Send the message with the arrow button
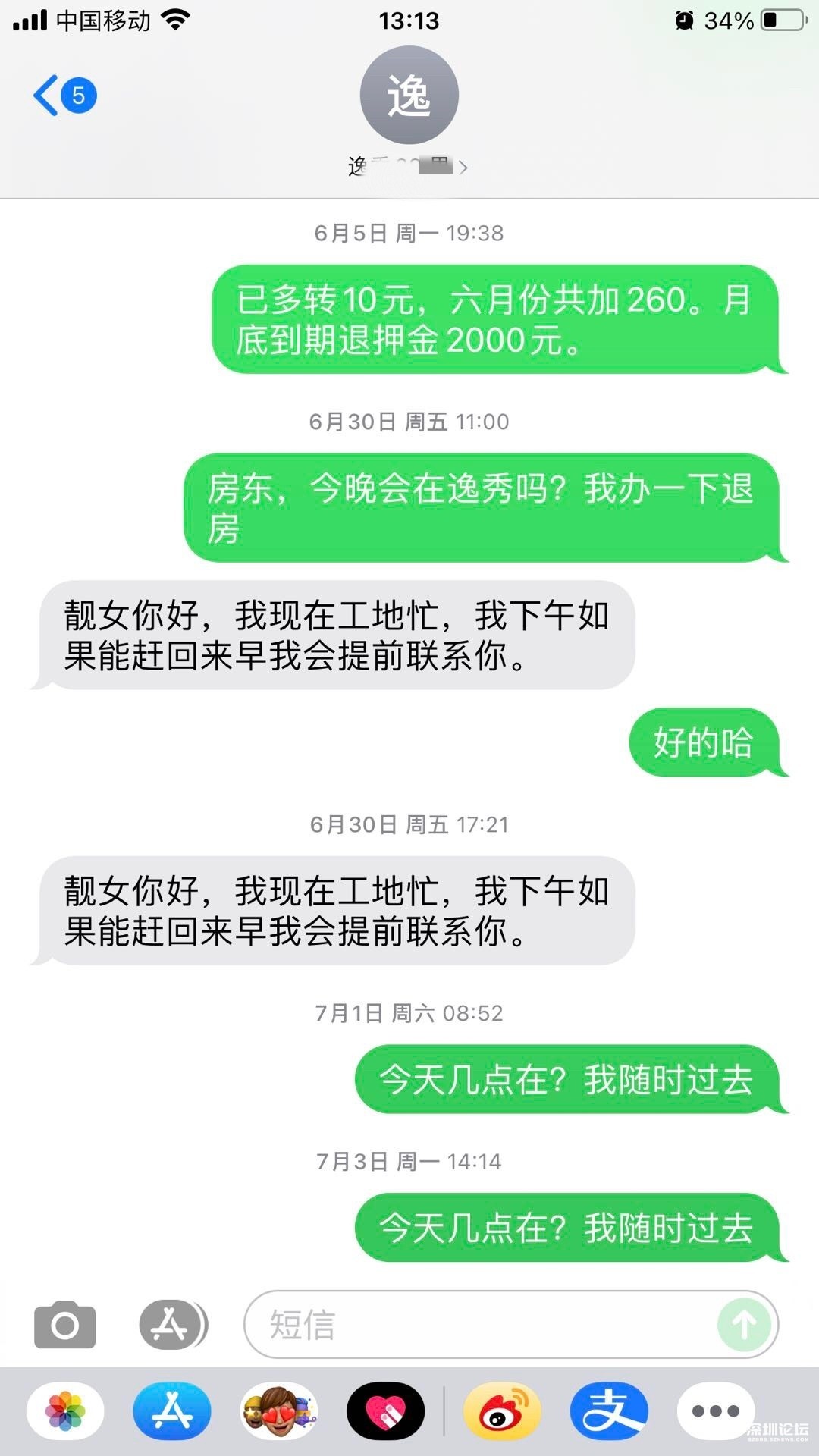 tap(744, 1325)
